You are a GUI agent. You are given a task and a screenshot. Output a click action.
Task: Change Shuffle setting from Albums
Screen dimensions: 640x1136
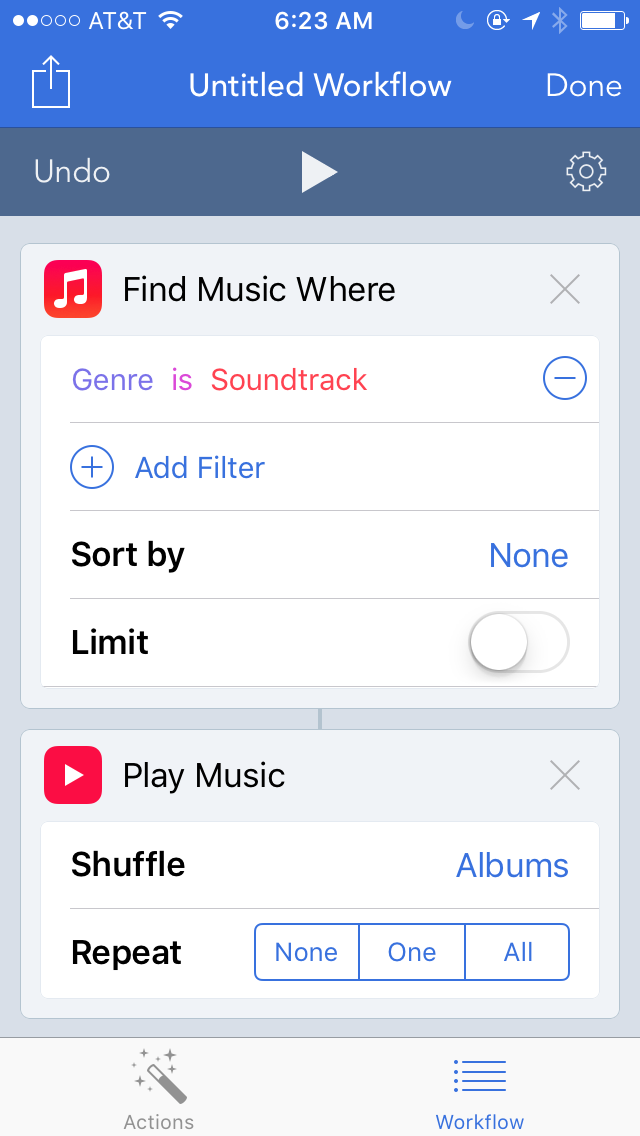[512, 865]
